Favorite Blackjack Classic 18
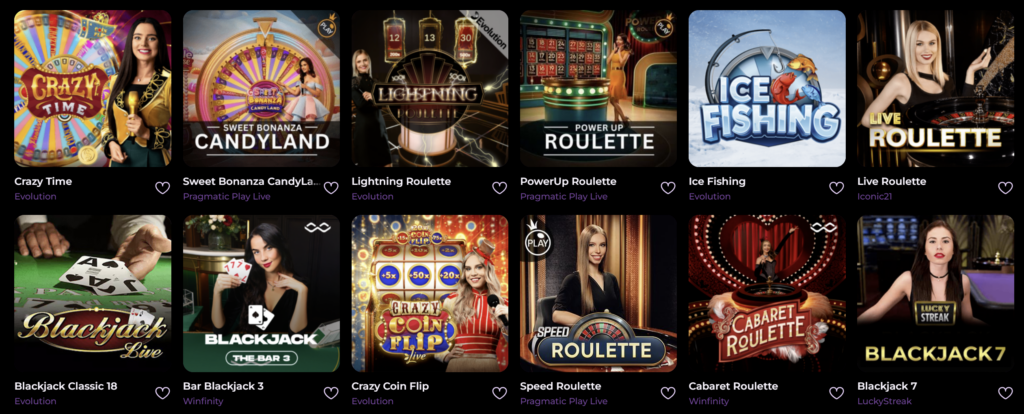This screenshot has width=1024, height=414. click(162, 393)
